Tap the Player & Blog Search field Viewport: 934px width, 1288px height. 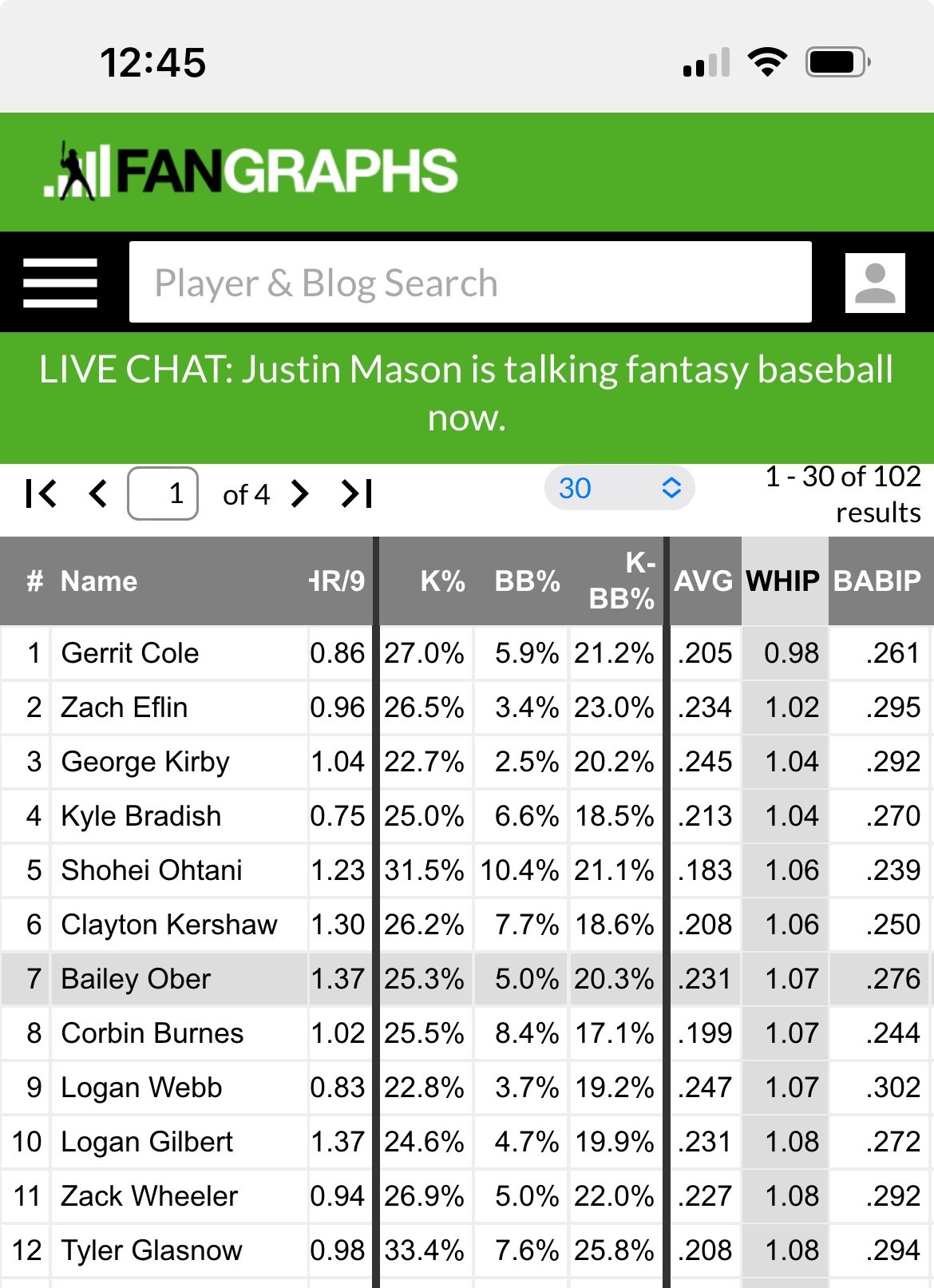[x=470, y=283]
